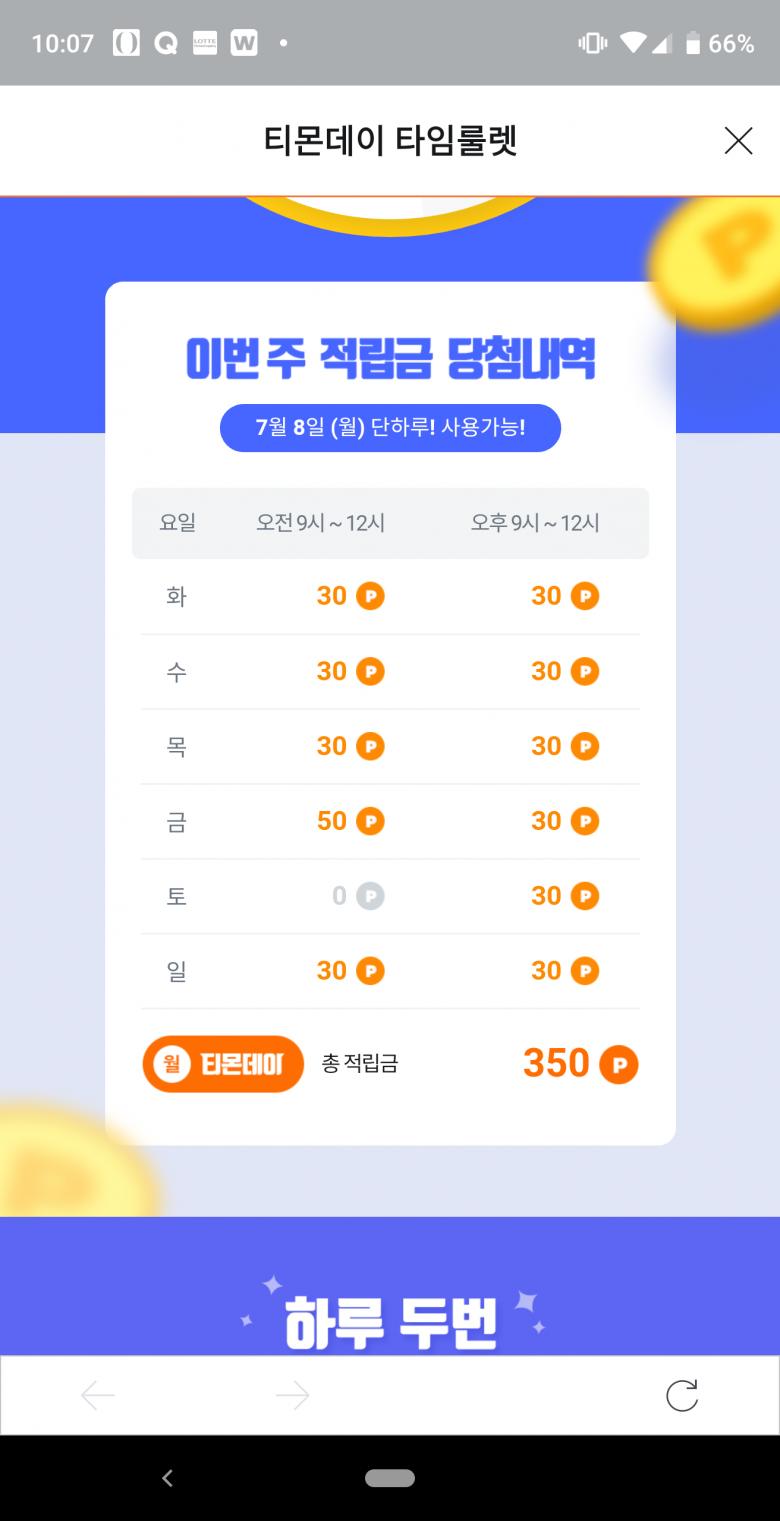The width and height of the screenshot is (780, 1521).
Task: Close the 티몬데이 타임룰렛 page
Action: [738, 141]
